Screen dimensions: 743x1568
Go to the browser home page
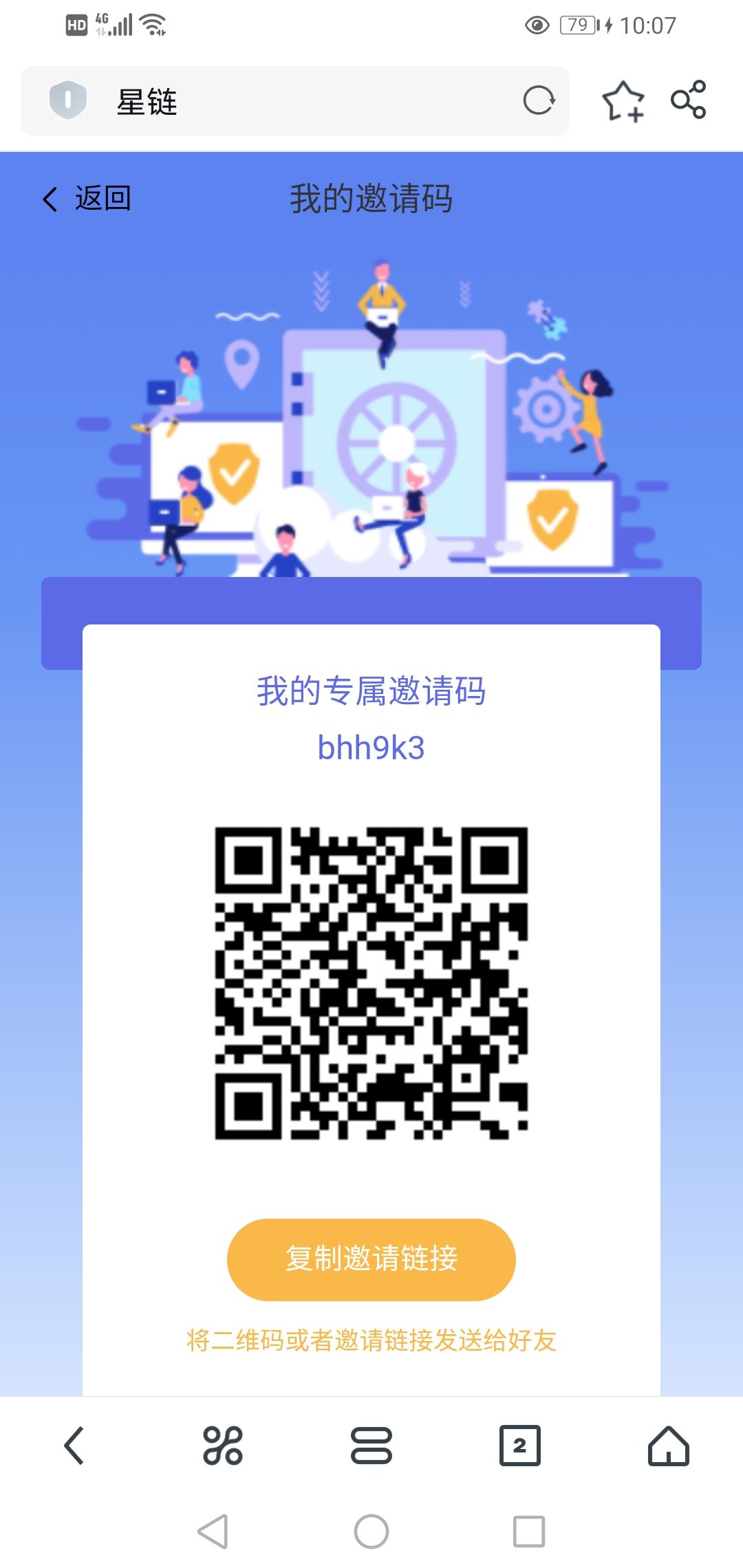(669, 1446)
